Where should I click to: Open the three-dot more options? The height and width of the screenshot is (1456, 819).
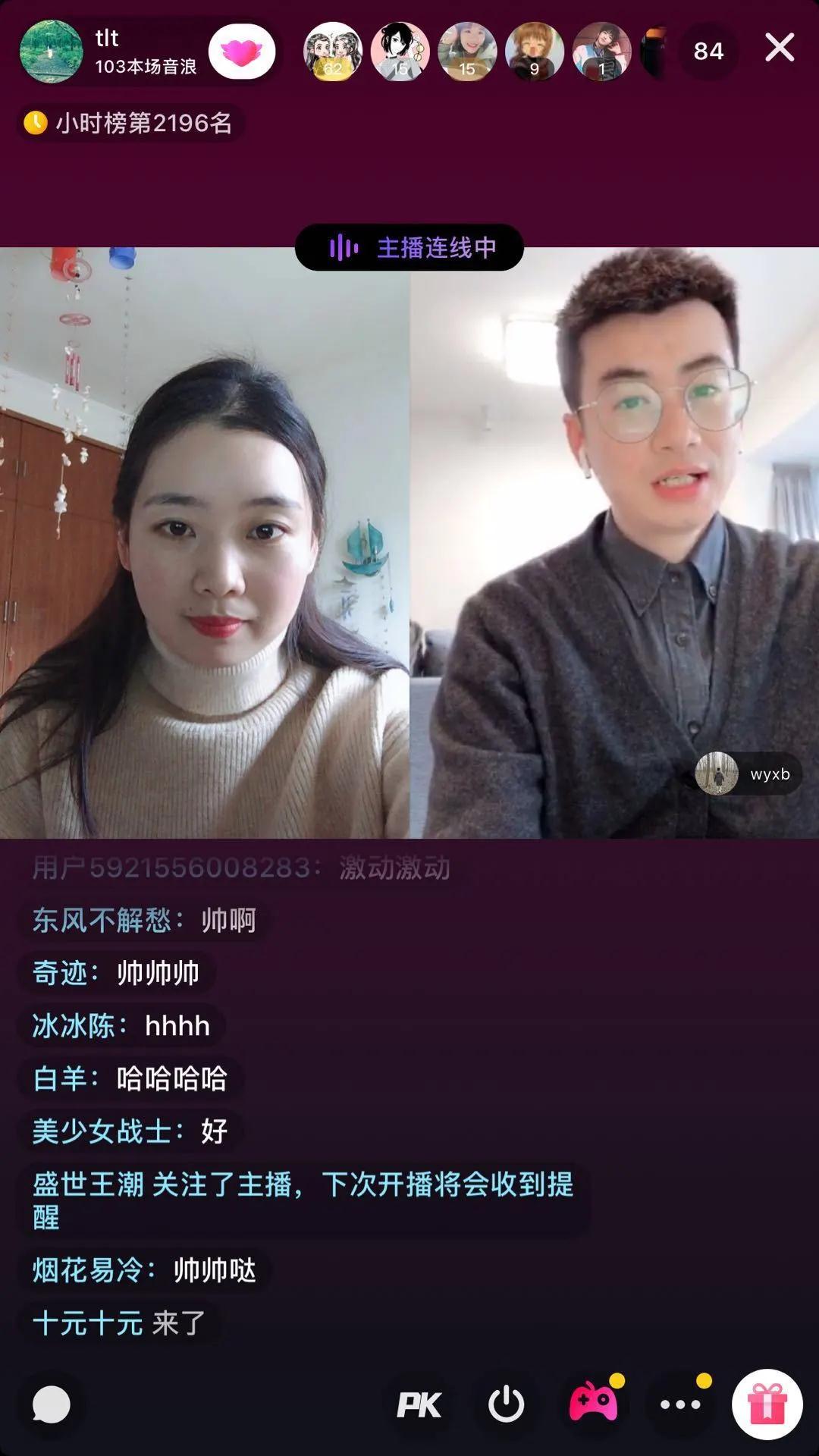(680, 1404)
